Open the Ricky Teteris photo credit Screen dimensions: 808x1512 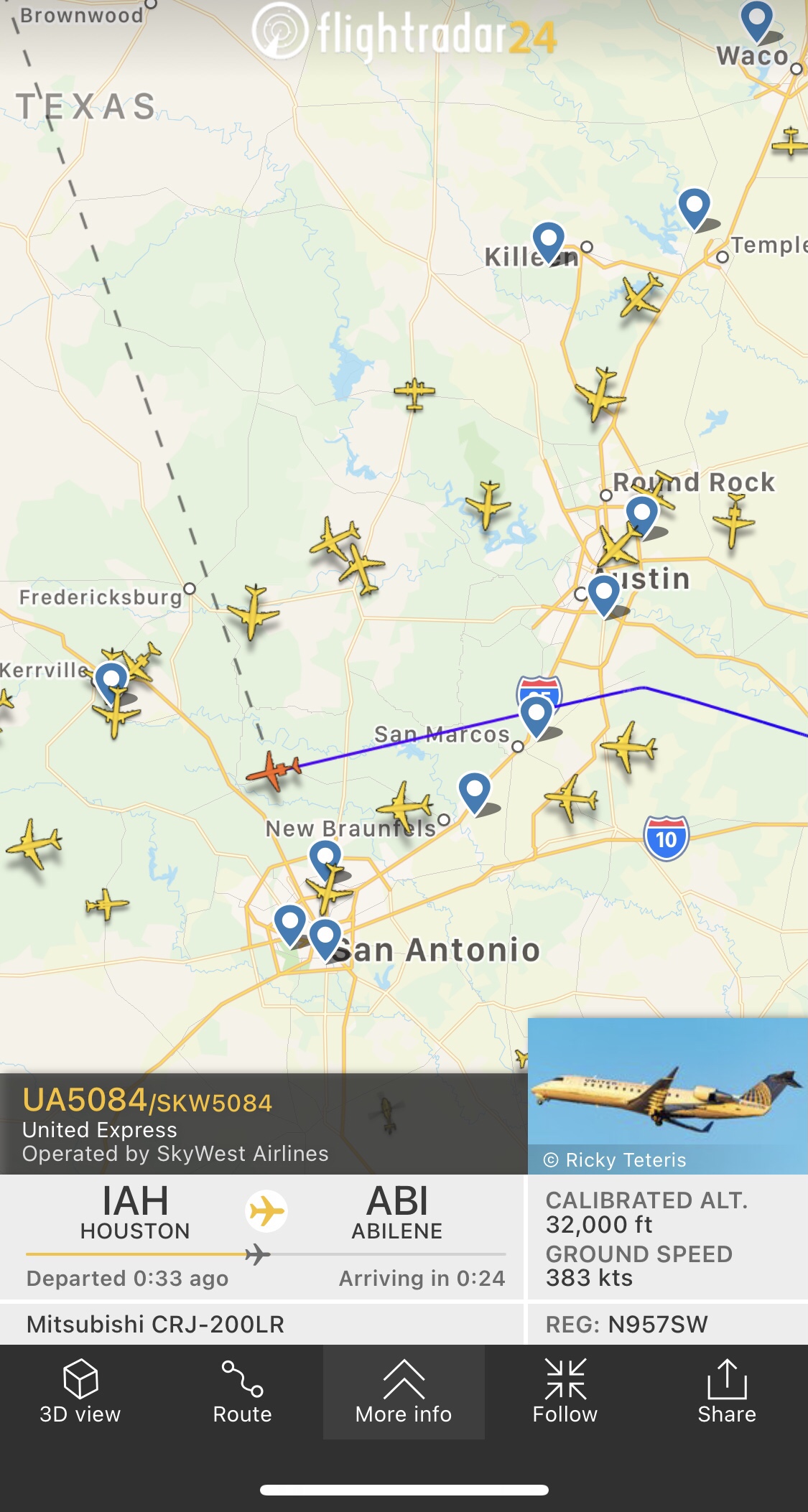click(x=616, y=1160)
